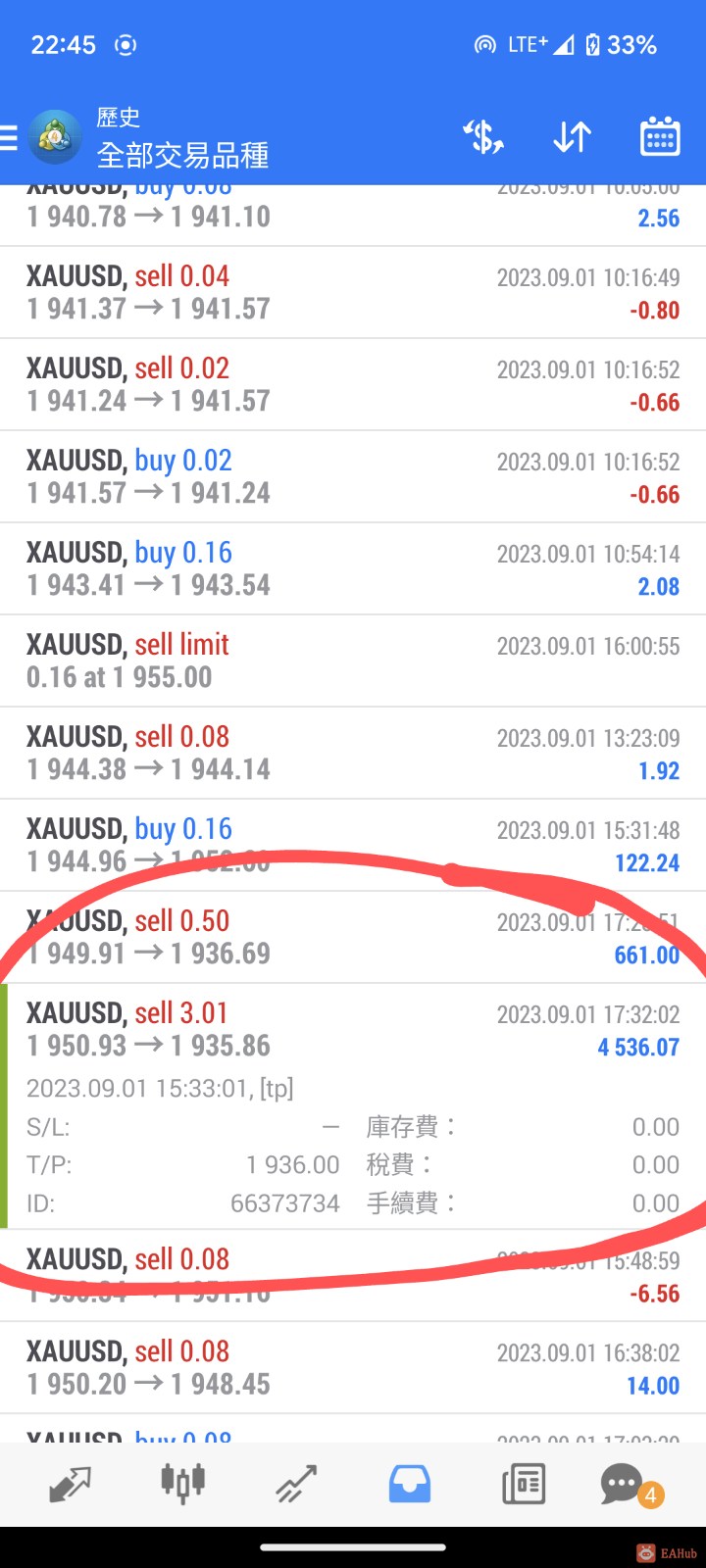This screenshot has height=1568, width=706.
Task: Expand the sell 0.04 trade at 10:16:49
Action: [x=353, y=292]
